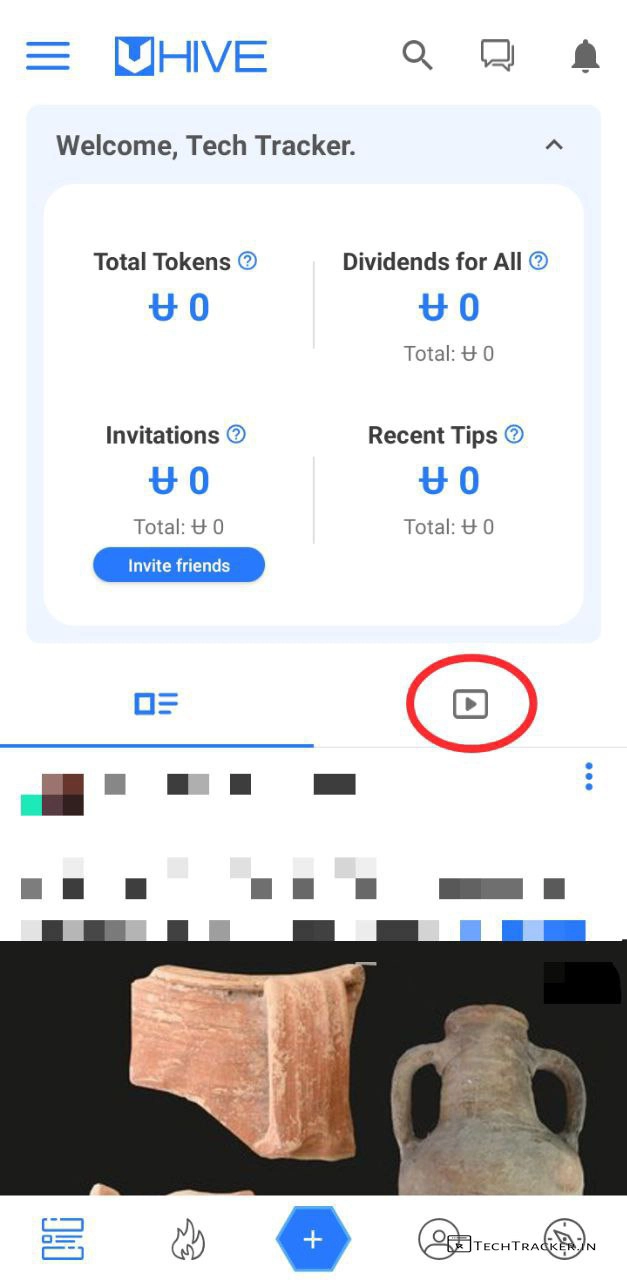This screenshot has width=627, height=1280.
Task: Show help for Dividends for All
Action: [x=539, y=261]
